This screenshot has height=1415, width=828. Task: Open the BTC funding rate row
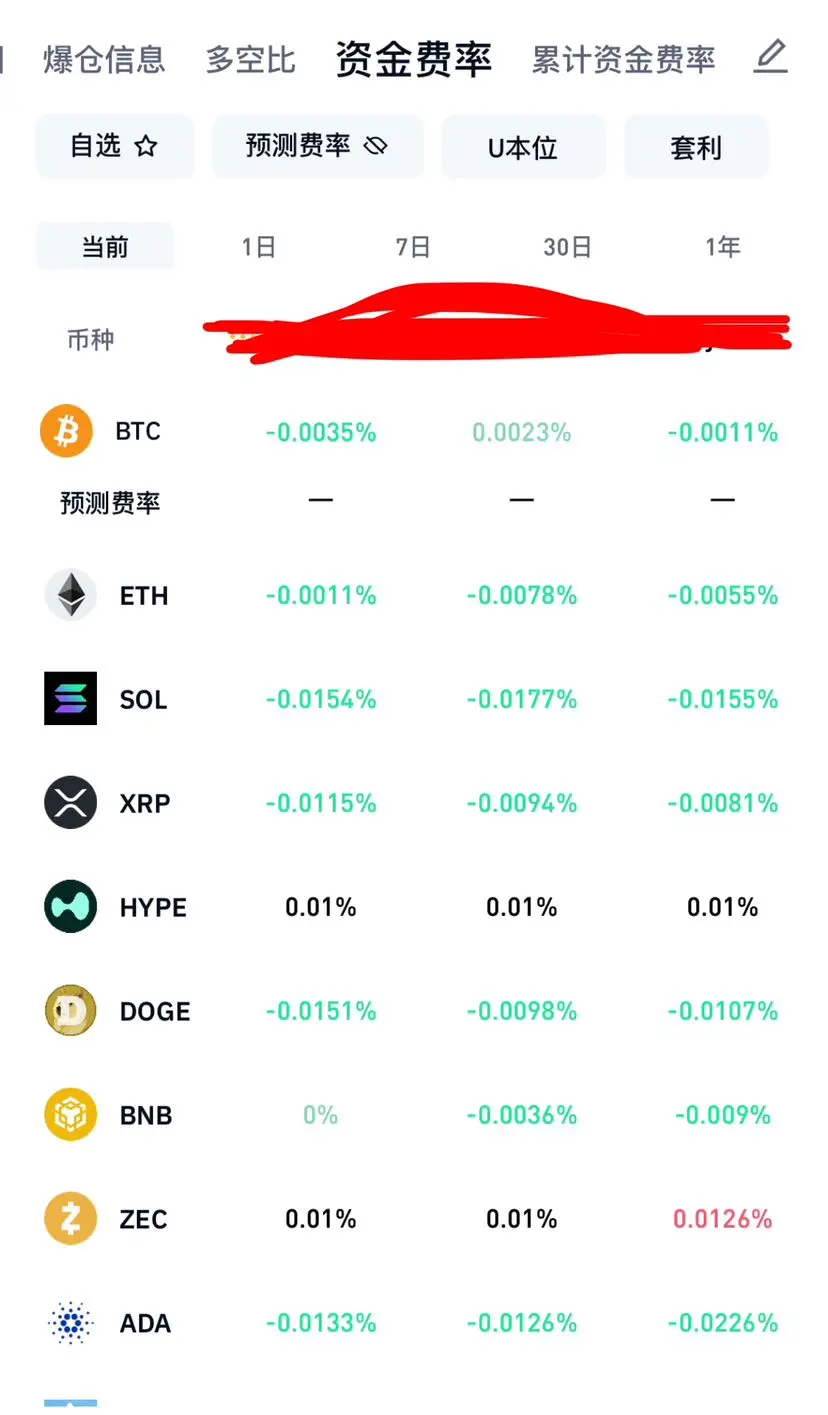(137, 432)
